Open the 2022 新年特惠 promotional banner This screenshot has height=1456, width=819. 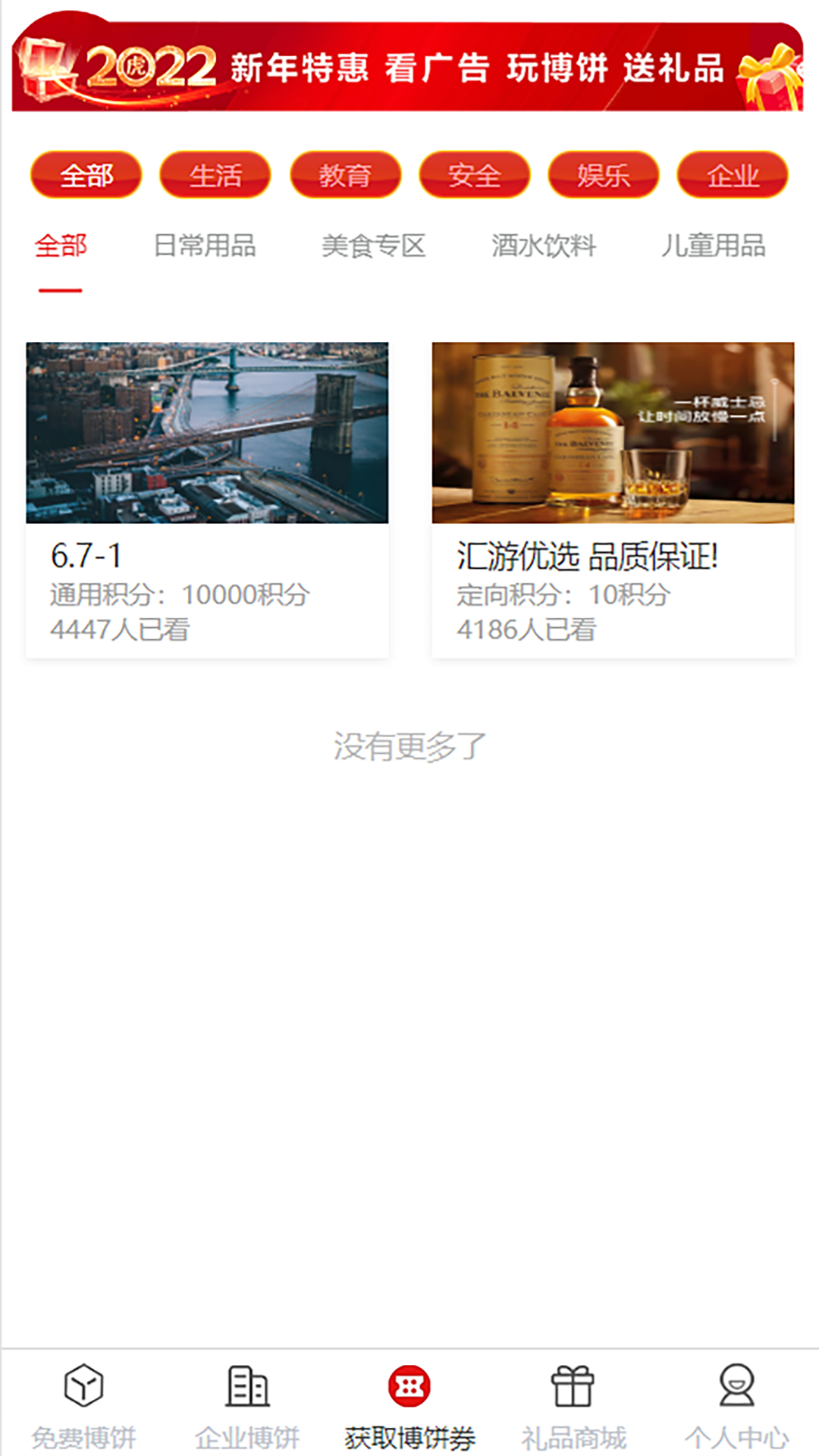click(x=408, y=67)
